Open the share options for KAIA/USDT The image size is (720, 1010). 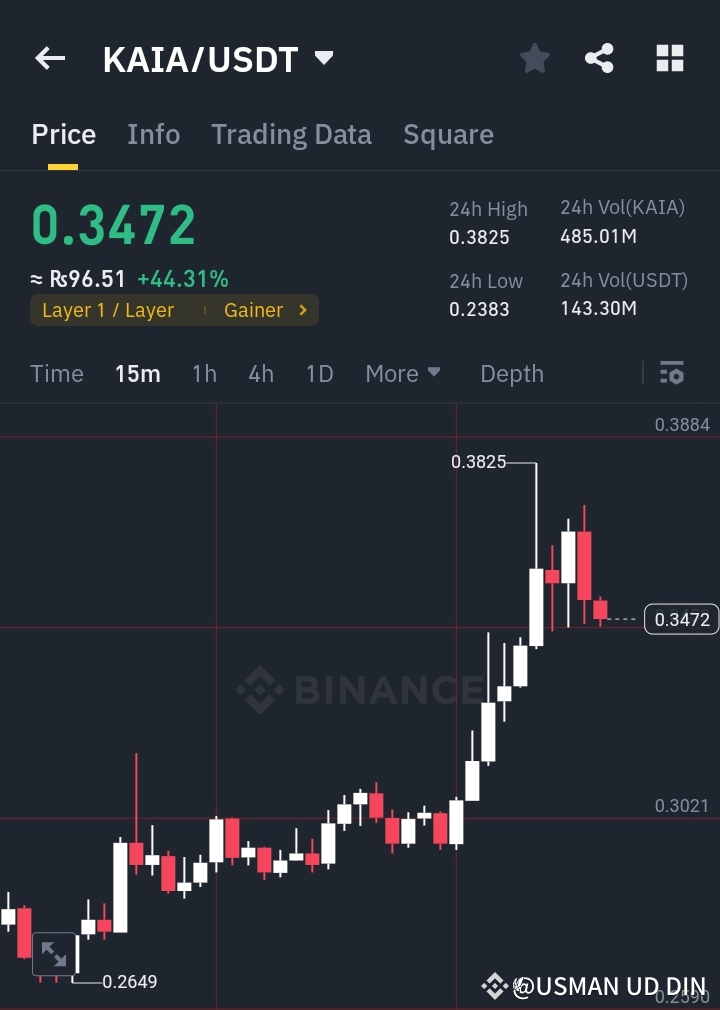click(599, 58)
